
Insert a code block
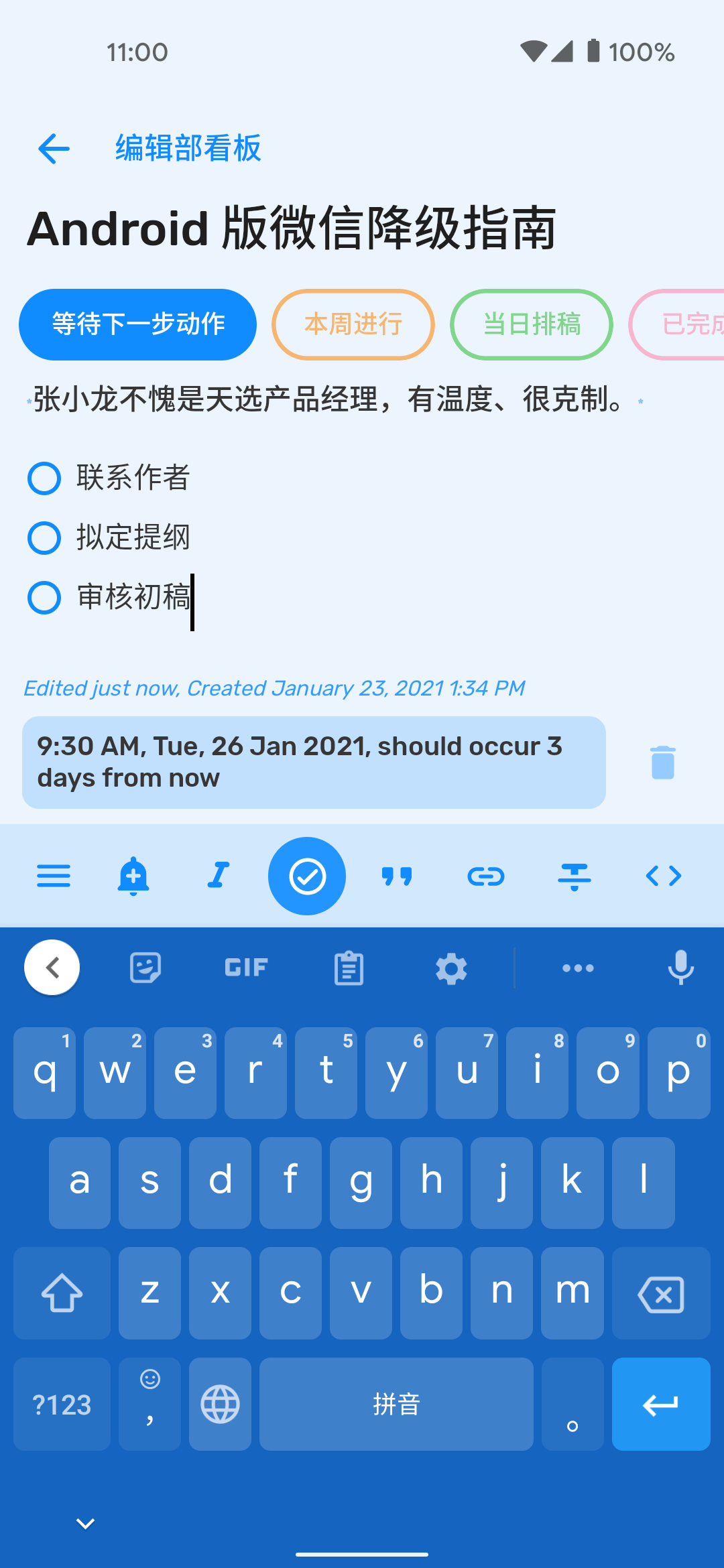664,876
